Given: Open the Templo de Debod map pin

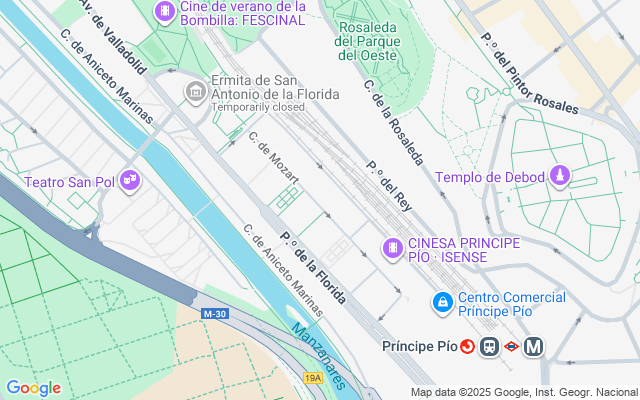Looking at the screenshot, I should (561, 177).
